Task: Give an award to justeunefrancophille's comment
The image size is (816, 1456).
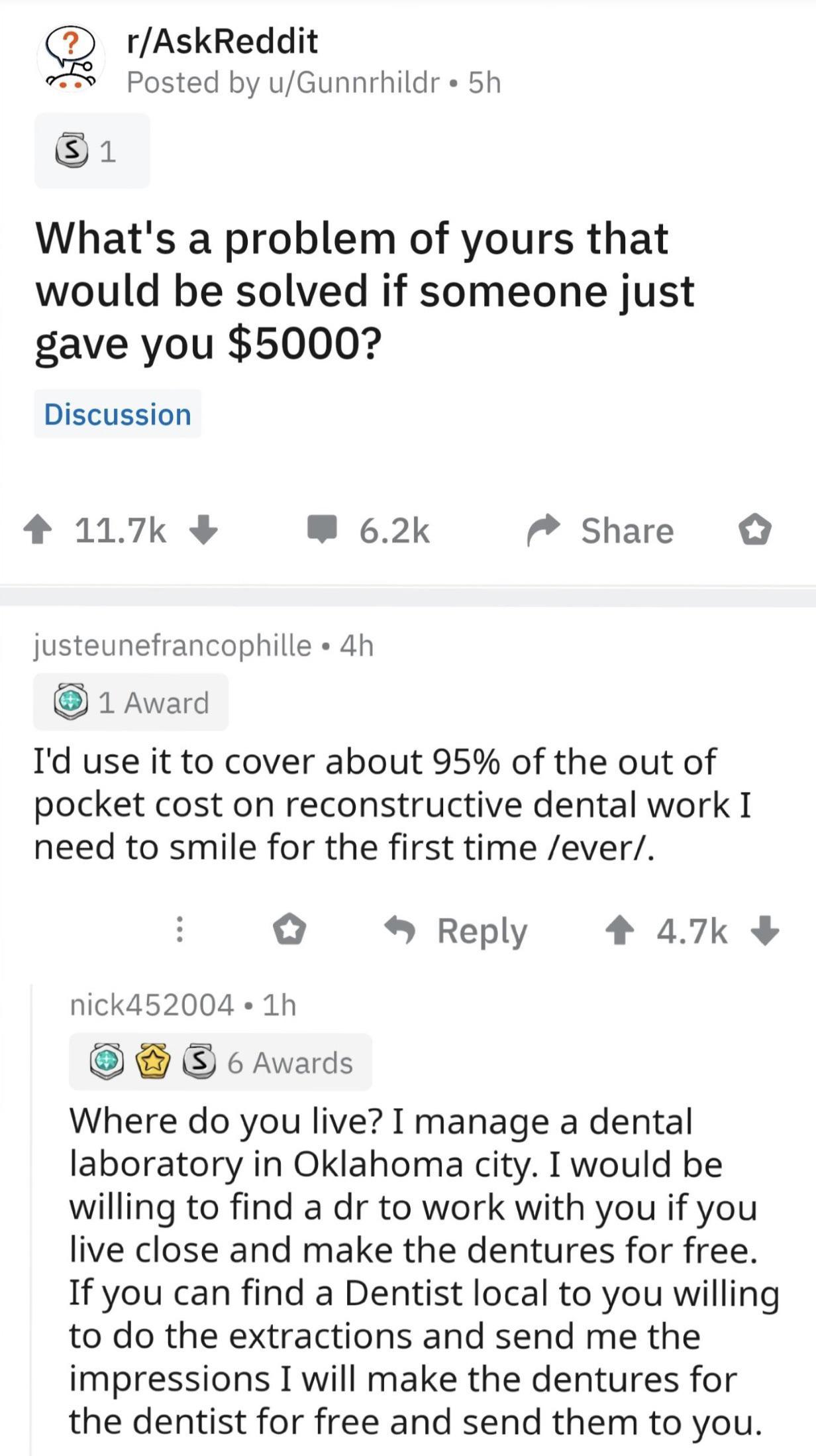Action: 289,930
